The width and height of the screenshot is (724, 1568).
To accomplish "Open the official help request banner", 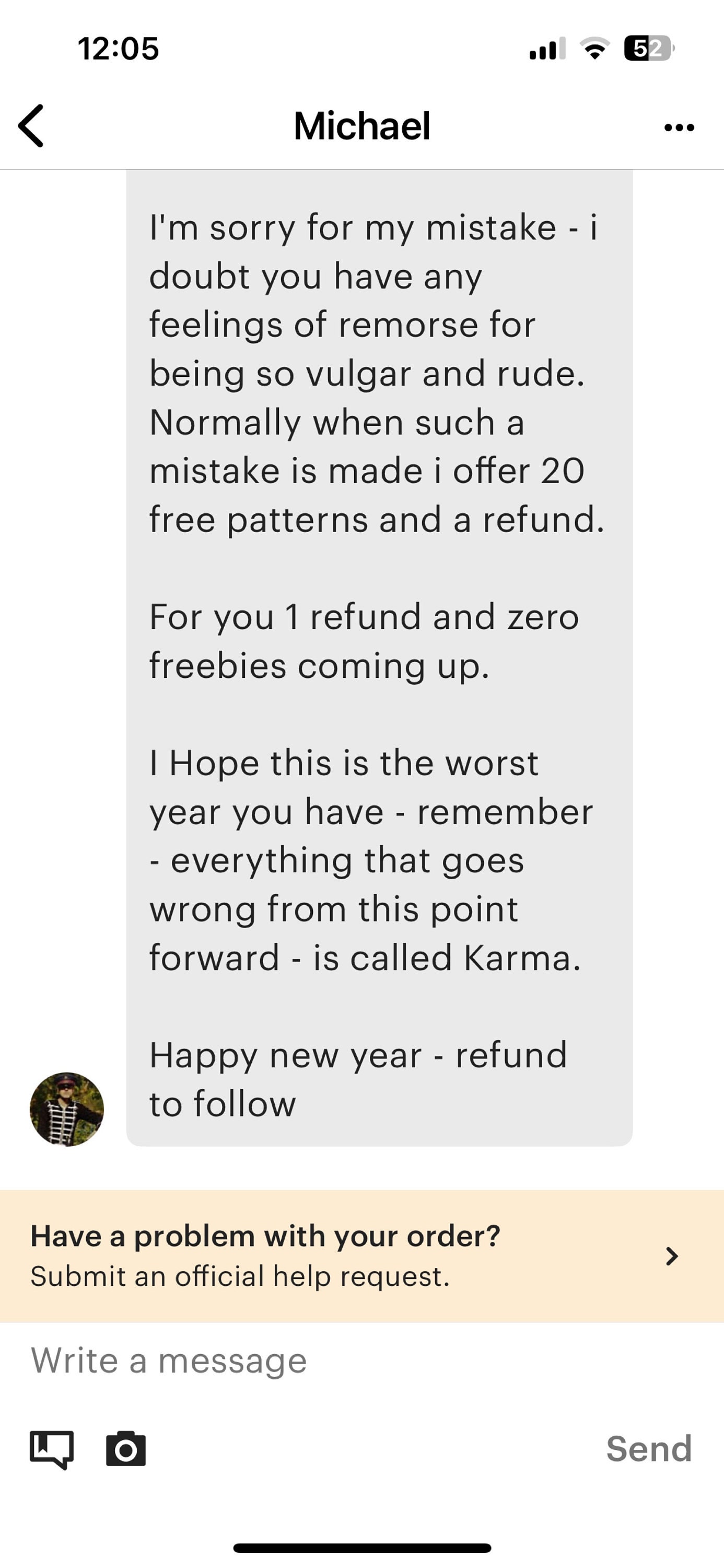I will 362,1256.
